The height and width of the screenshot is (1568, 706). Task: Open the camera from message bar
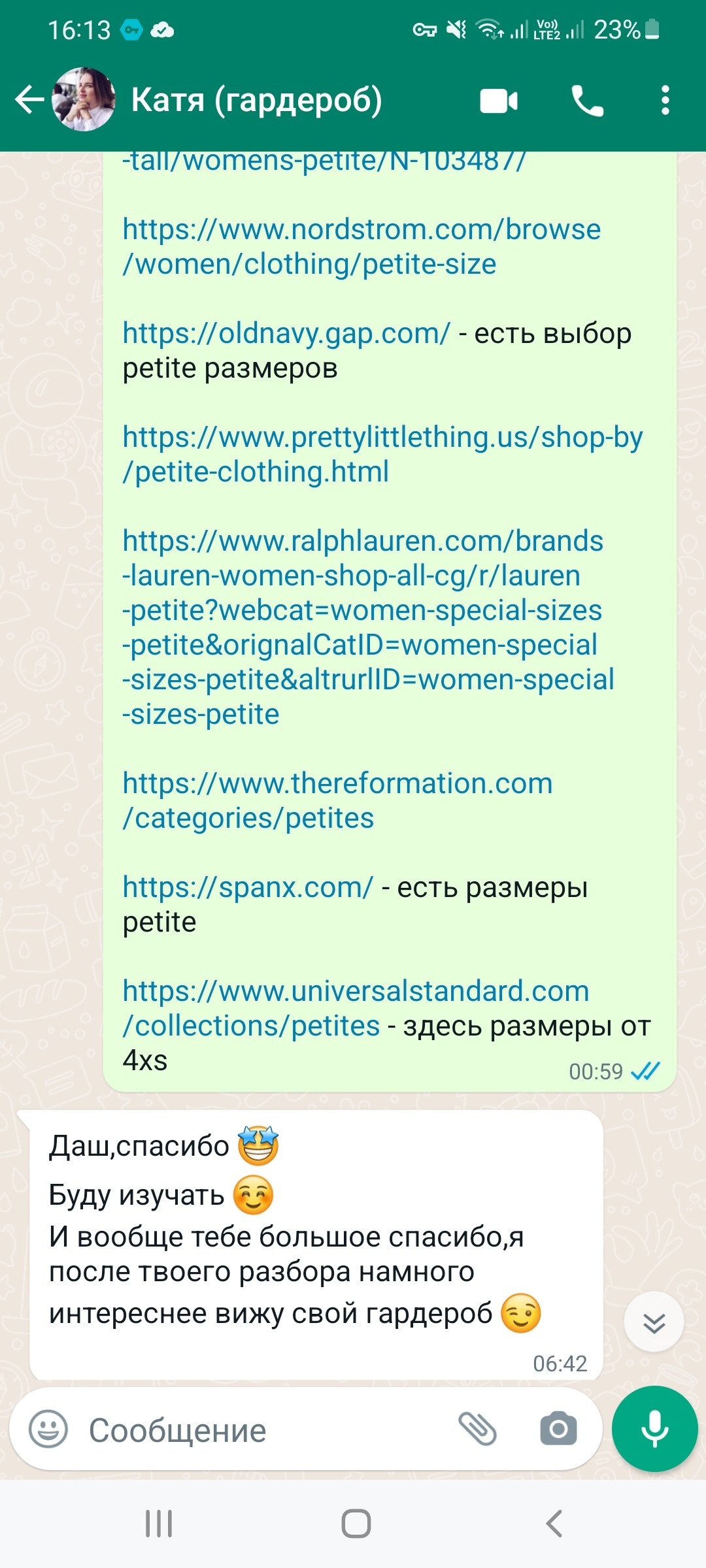(558, 1429)
